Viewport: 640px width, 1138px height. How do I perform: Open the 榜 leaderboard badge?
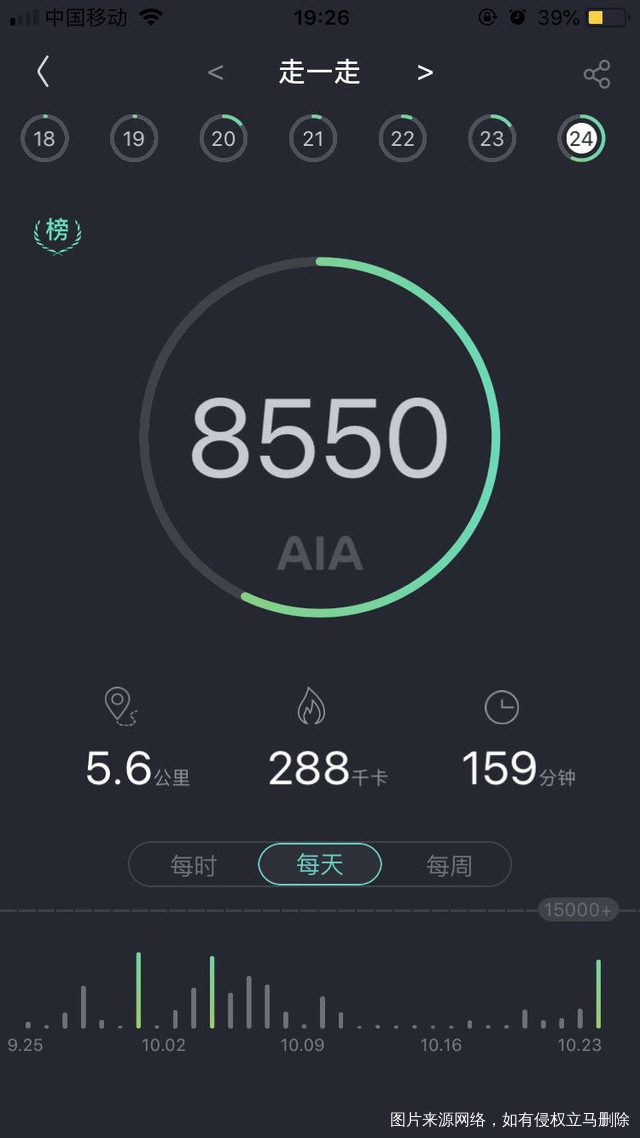tap(58, 233)
